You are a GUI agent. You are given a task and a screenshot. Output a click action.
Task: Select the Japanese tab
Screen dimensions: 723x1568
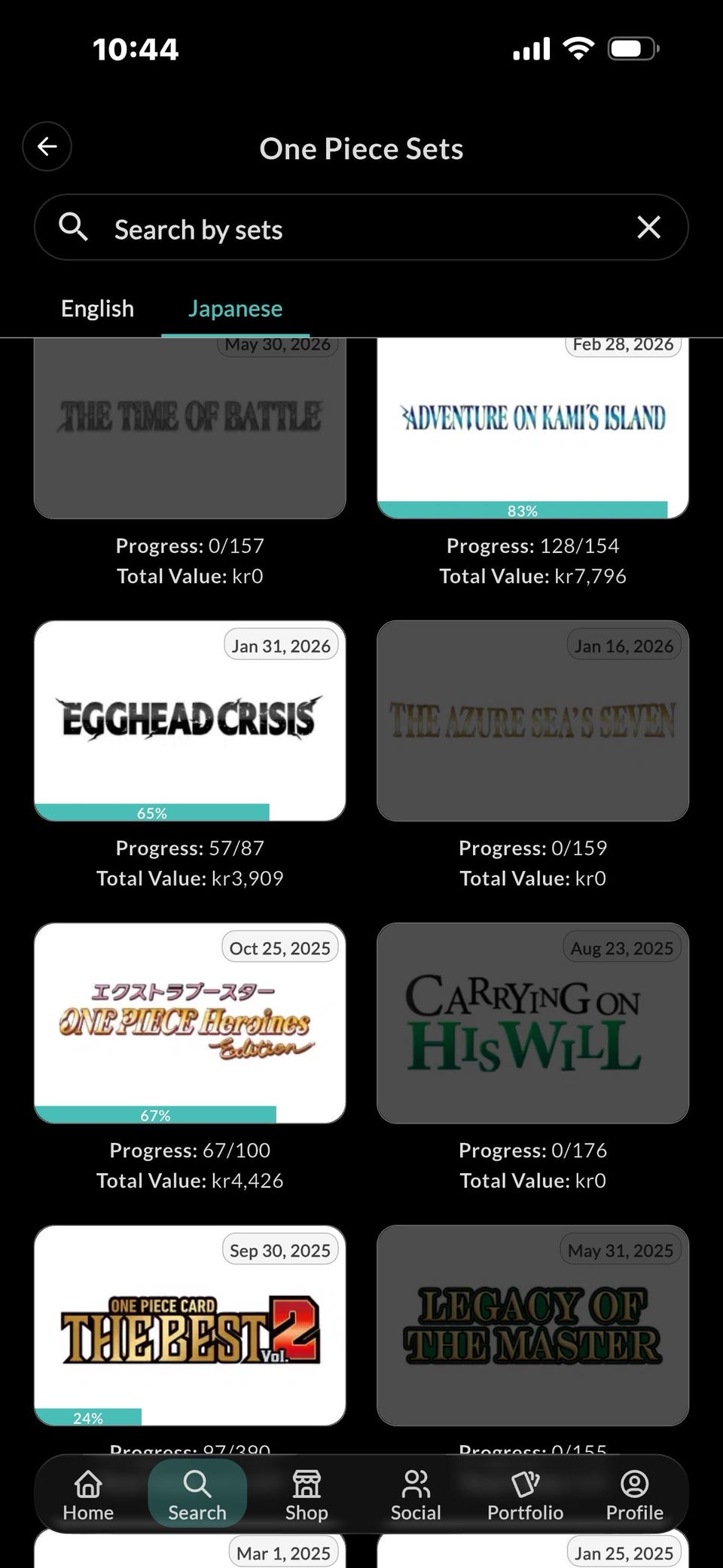[x=235, y=308]
